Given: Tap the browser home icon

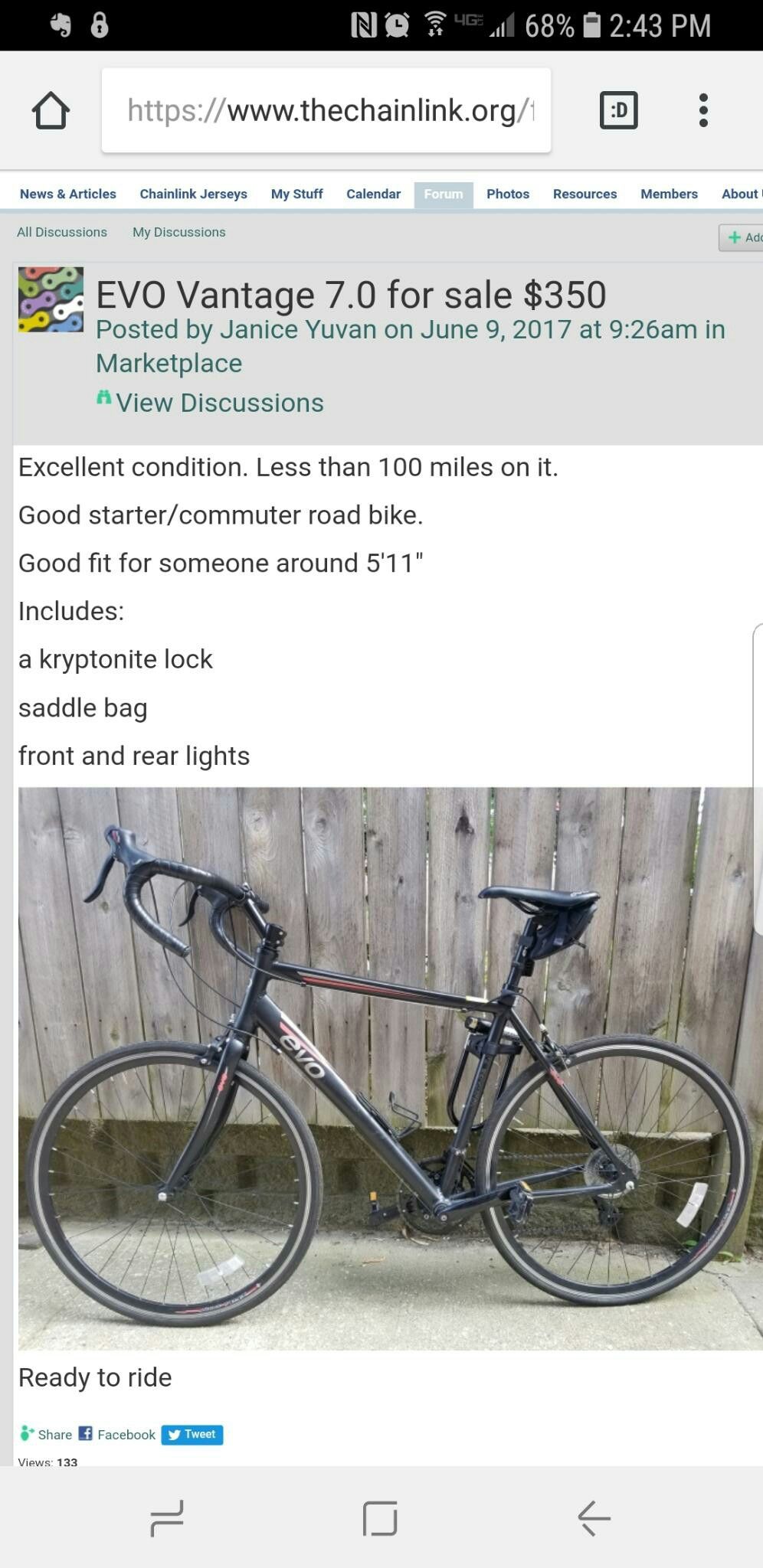Looking at the screenshot, I should [51, 110].
